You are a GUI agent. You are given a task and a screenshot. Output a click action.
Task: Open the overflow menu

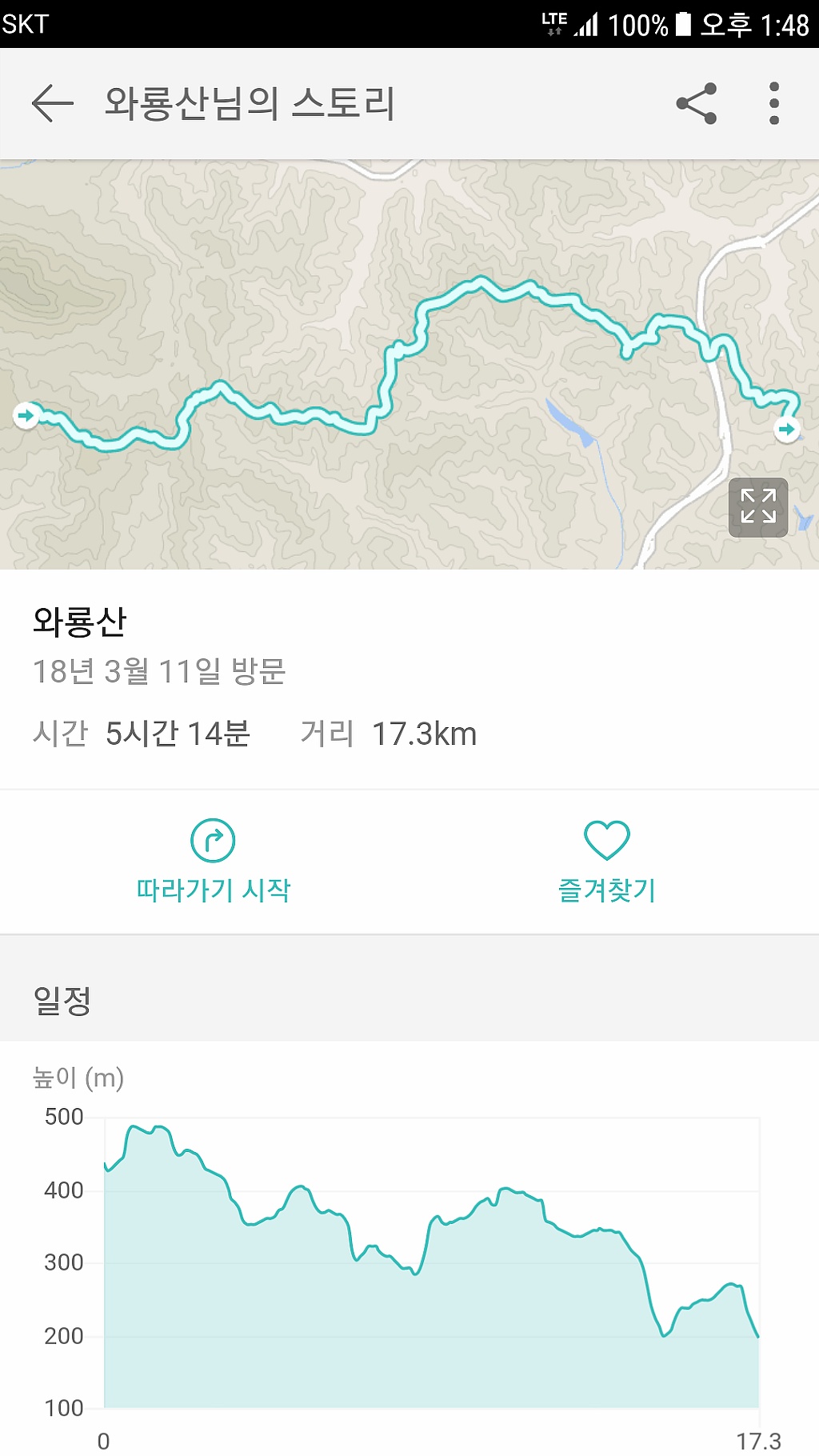click(773, 103)
